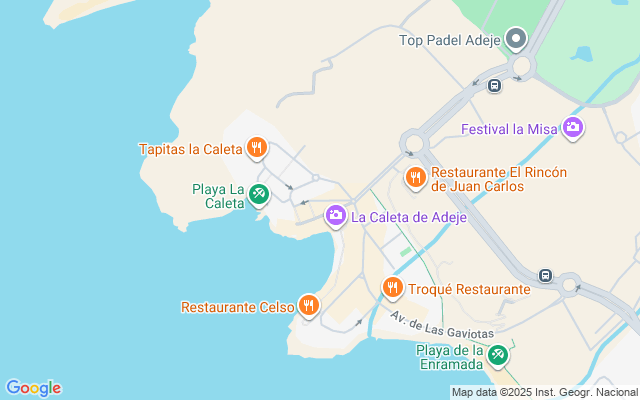Open the Playa de la Enramada marker
This screenshot has width=640, height=400.
pos(498,354)
